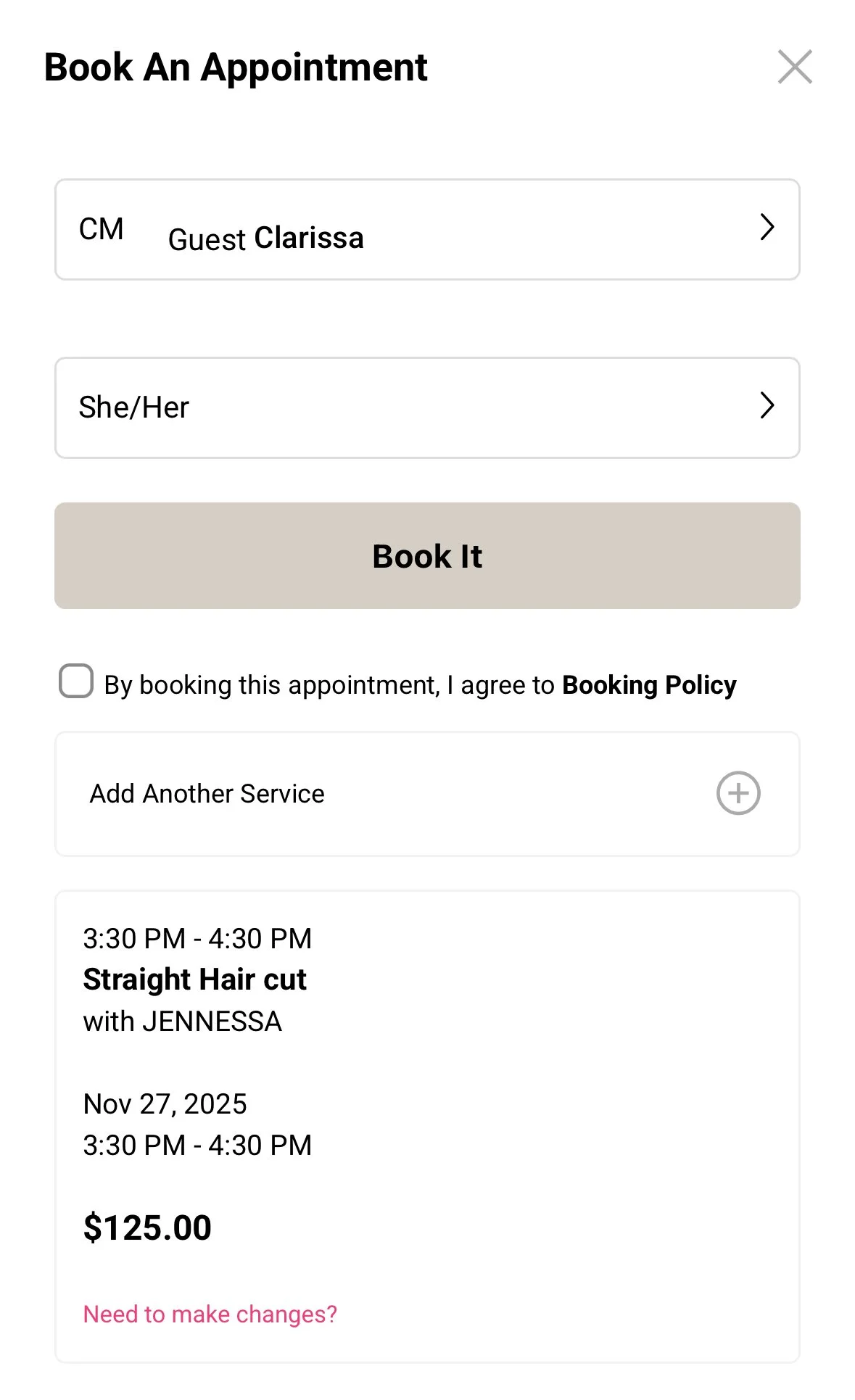This screenshot has width=855, height=1400.
Task: Tap the Need to make changes link
Action: [210, 1314]
